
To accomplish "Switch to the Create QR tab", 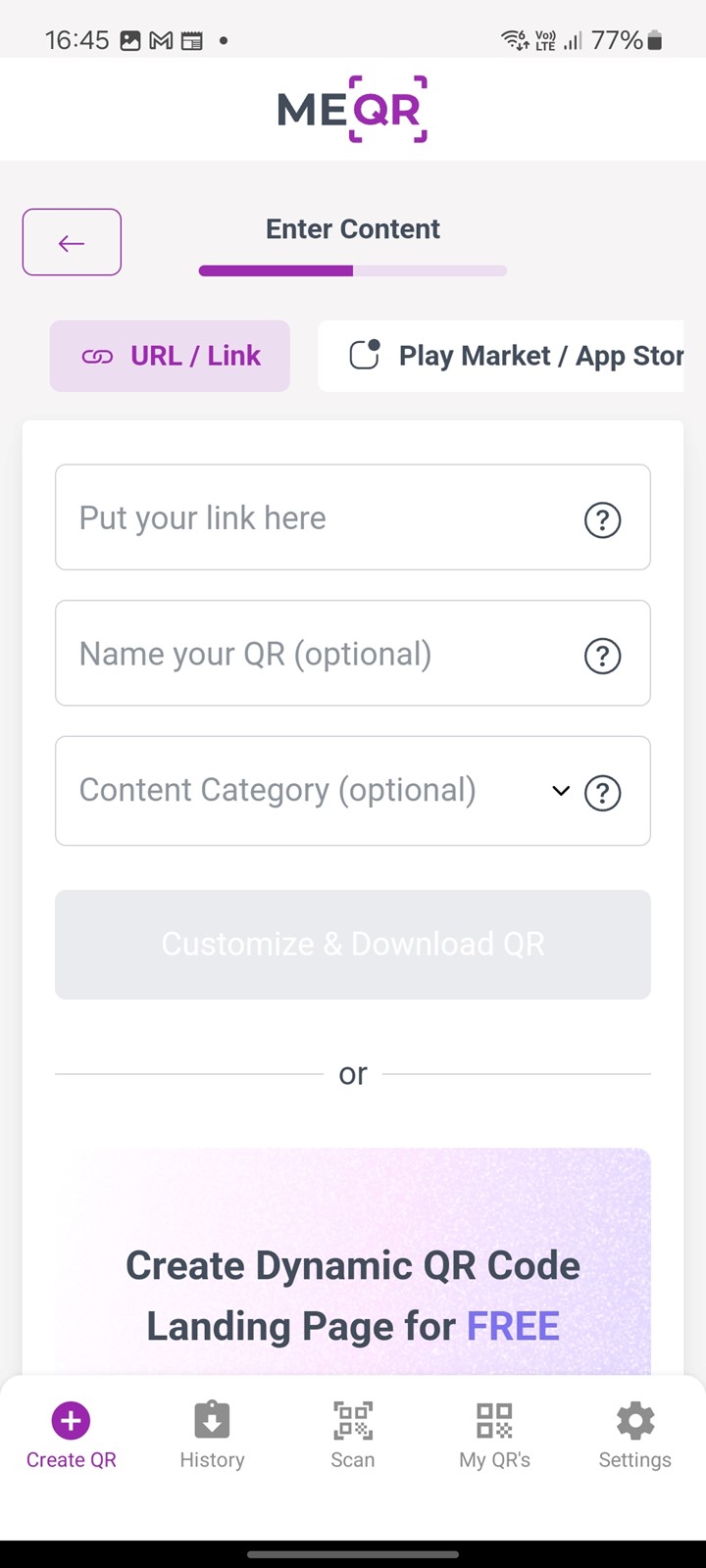I will (71, 1435).
